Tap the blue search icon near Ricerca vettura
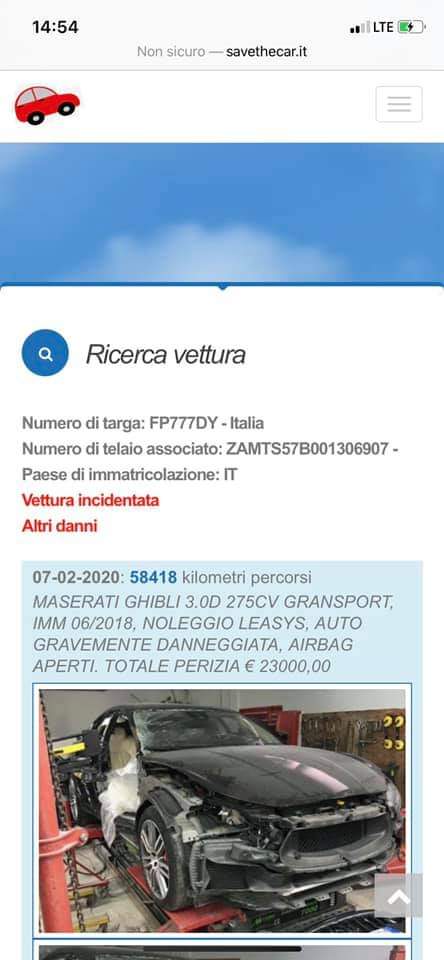444x960 pixels. [x=45, y=353]
